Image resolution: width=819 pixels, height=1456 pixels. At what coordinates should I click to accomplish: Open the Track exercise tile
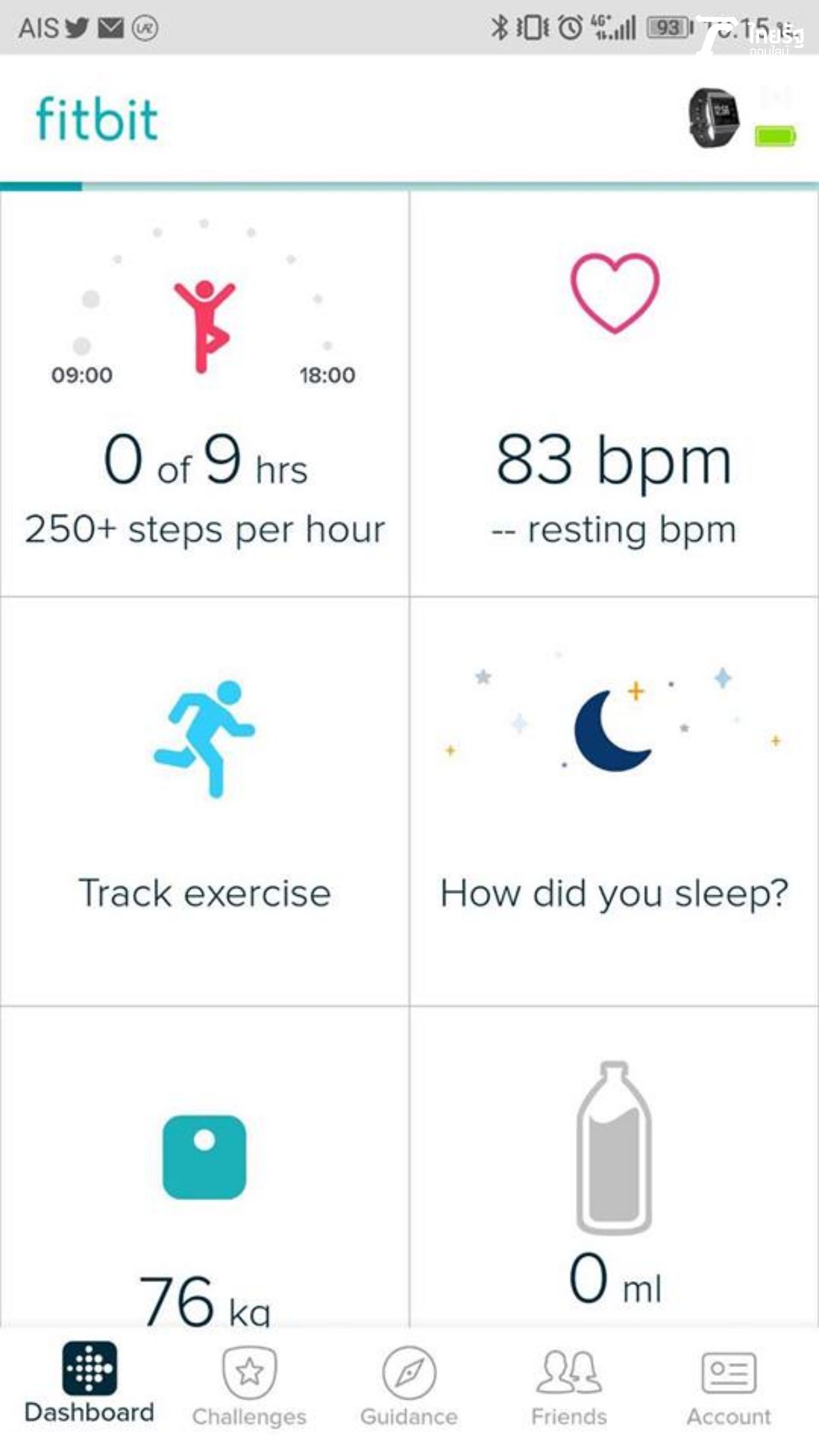click(x=205, y=800)
